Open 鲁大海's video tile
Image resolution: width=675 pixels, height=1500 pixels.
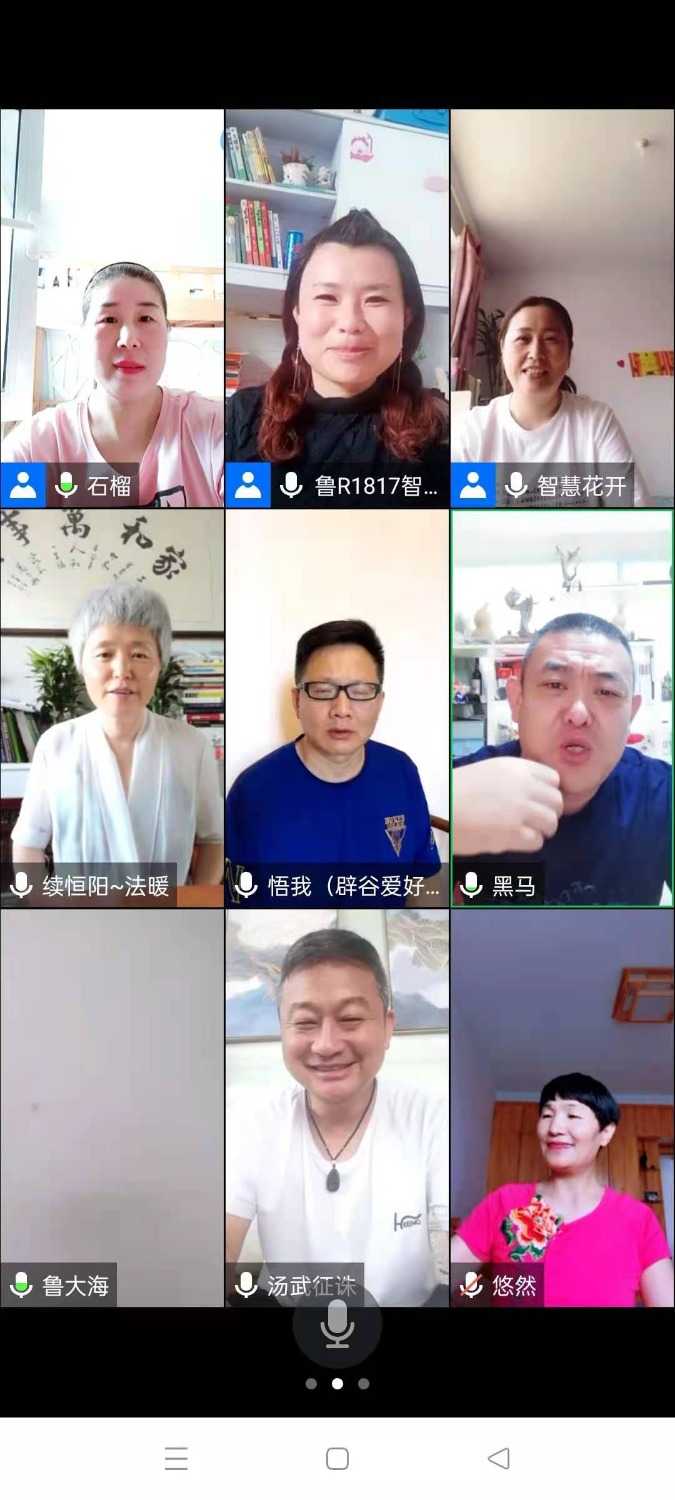coord(112,1108)
